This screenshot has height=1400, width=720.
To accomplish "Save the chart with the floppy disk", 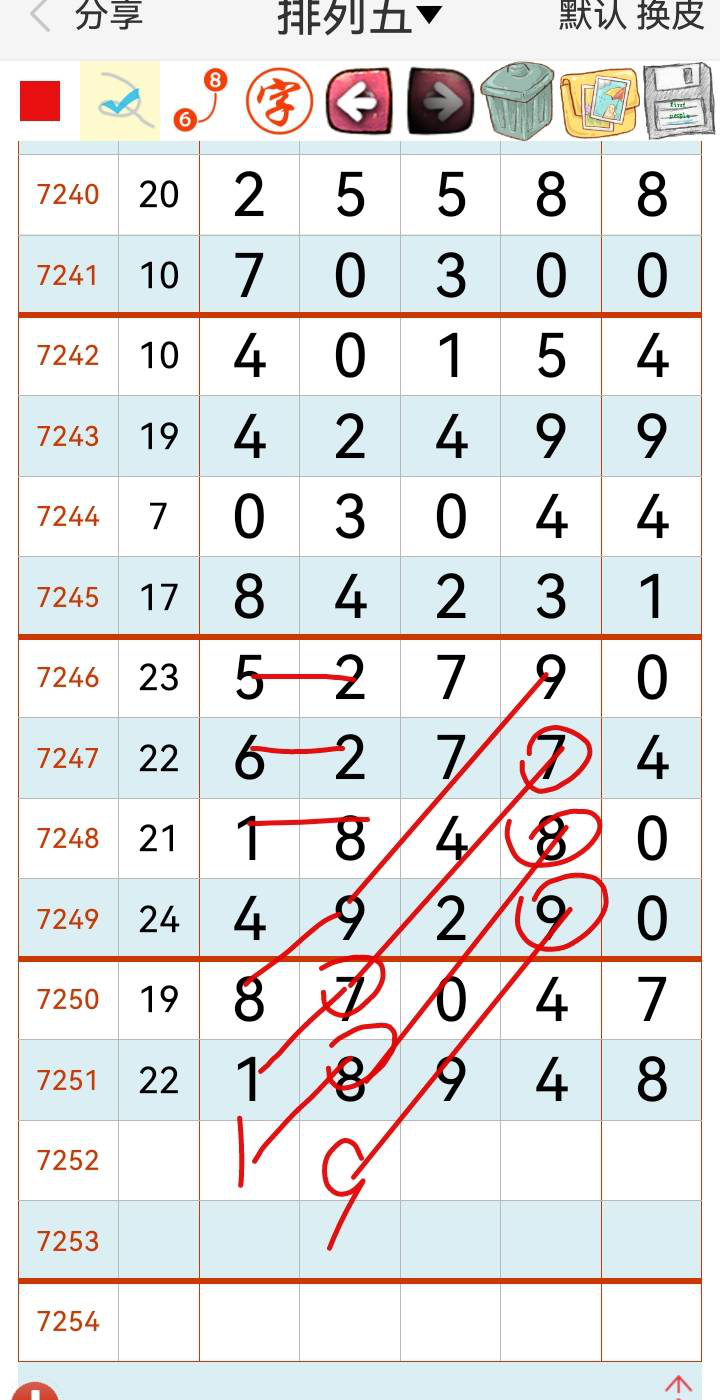I will point(678,101).
